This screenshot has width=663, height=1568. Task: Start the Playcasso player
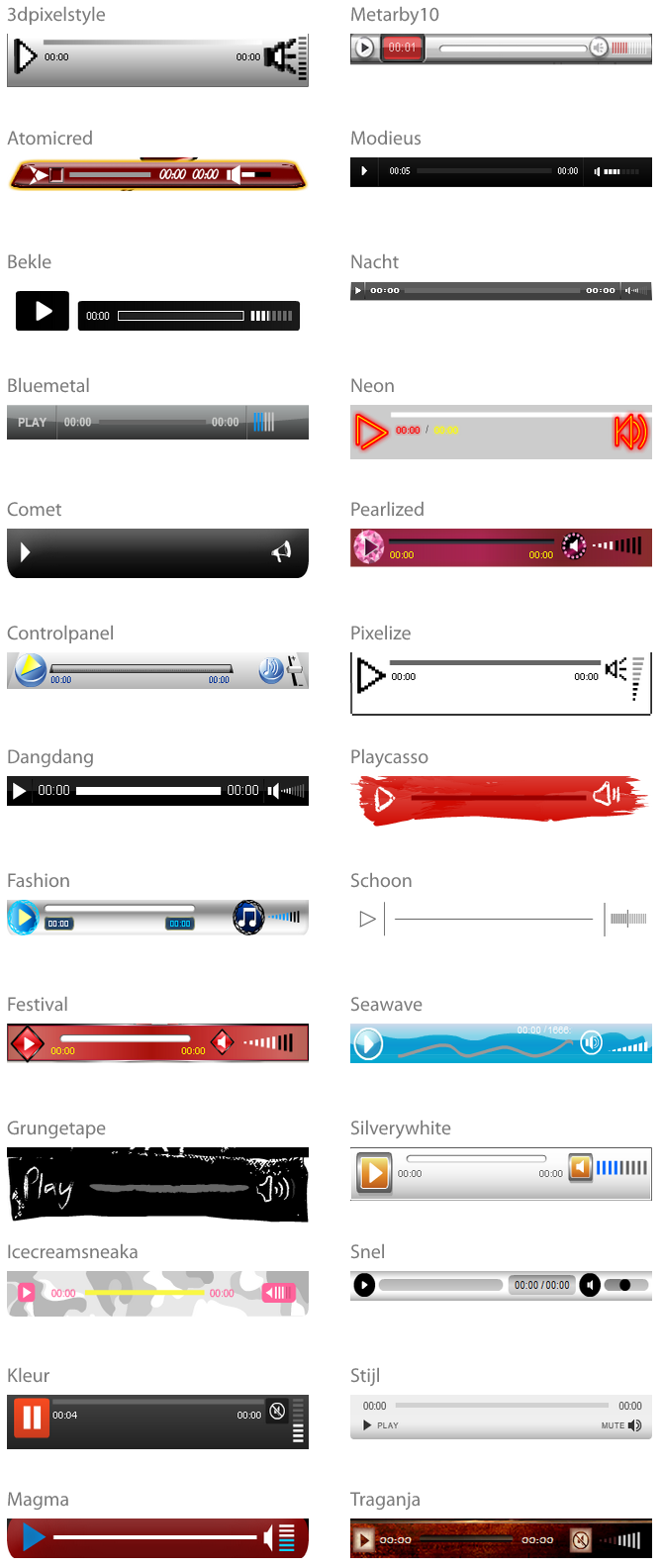tap(385, 798)
